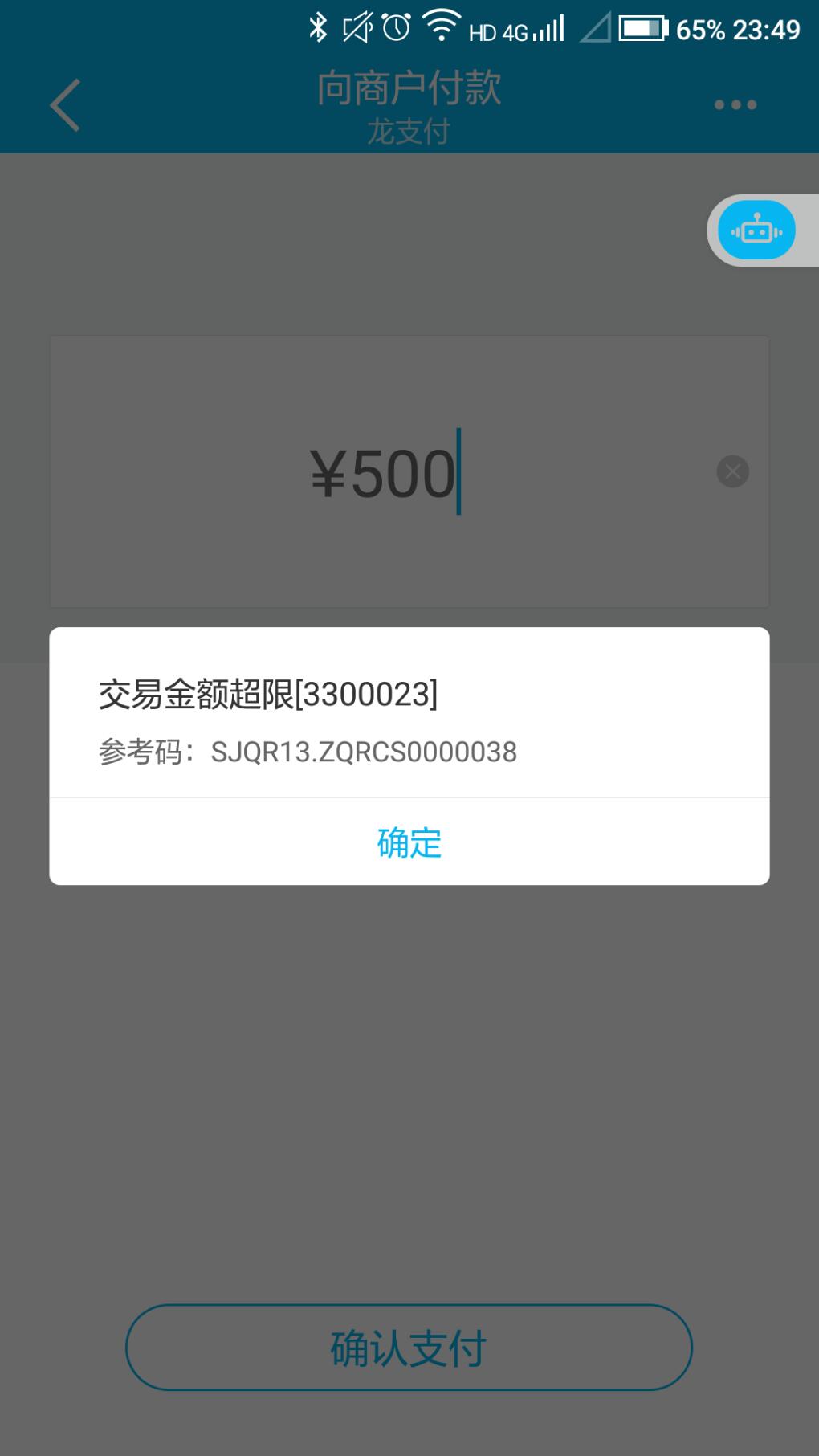Tap the clear (X) icon beside the amount
819x1456 pixels.
[731, 472]
